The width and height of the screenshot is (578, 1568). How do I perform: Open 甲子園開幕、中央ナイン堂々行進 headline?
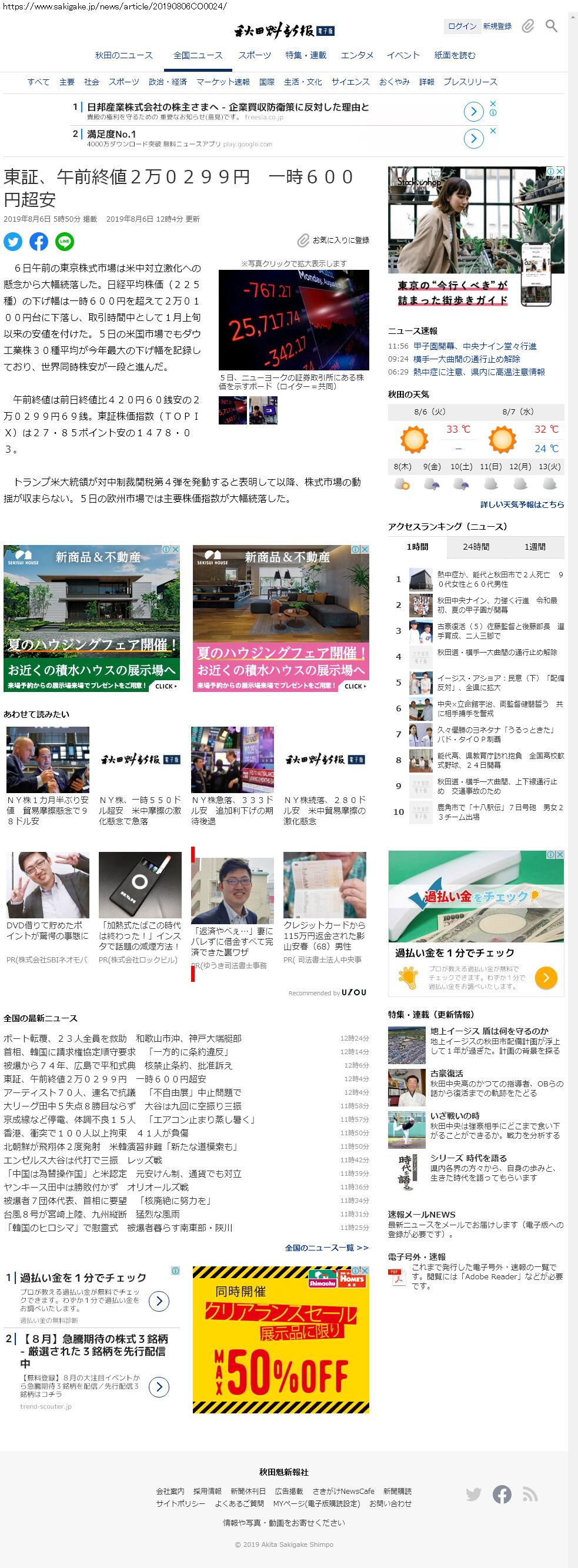pos(475,346)
